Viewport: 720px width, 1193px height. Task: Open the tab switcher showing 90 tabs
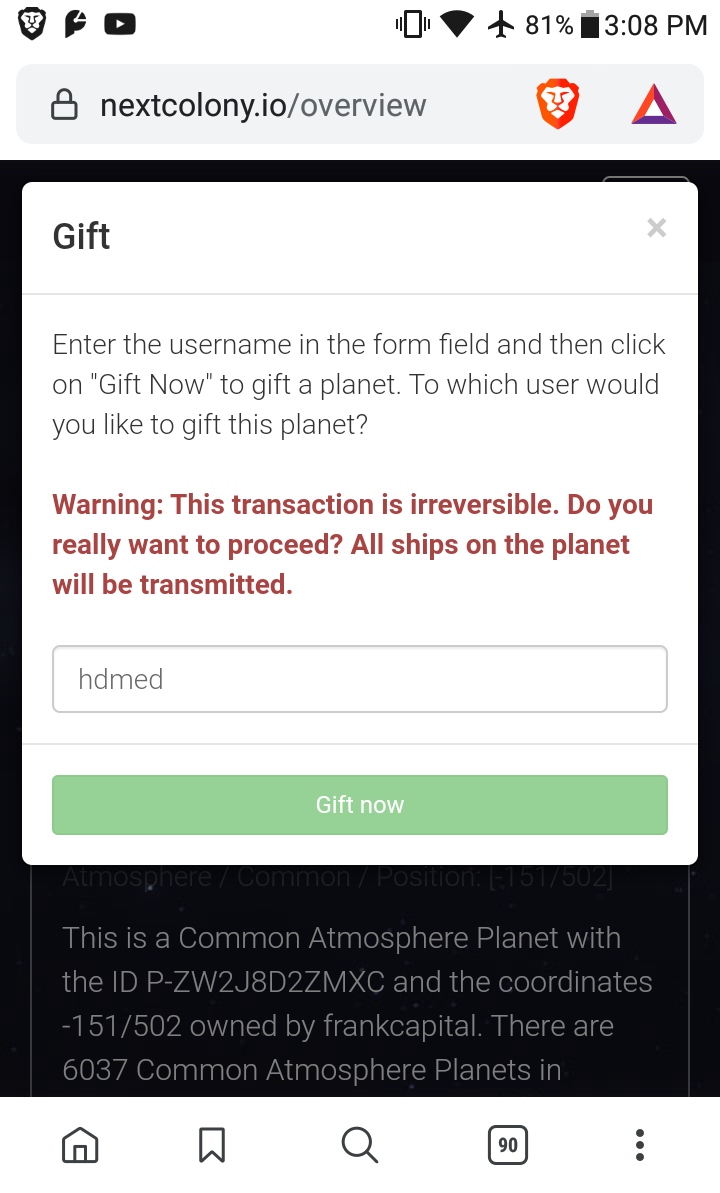point(508,1145)
